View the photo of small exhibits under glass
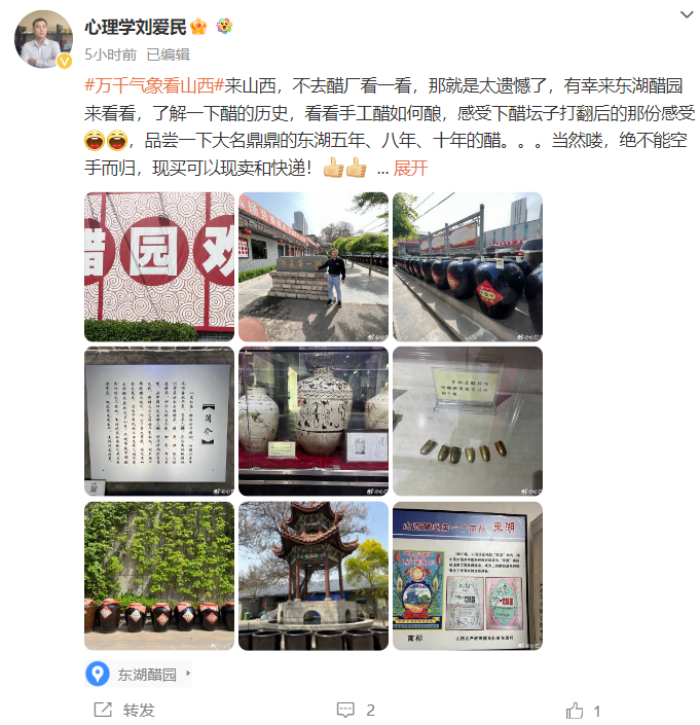This screenshot has width=700, height=725. [x=467, y=421]
